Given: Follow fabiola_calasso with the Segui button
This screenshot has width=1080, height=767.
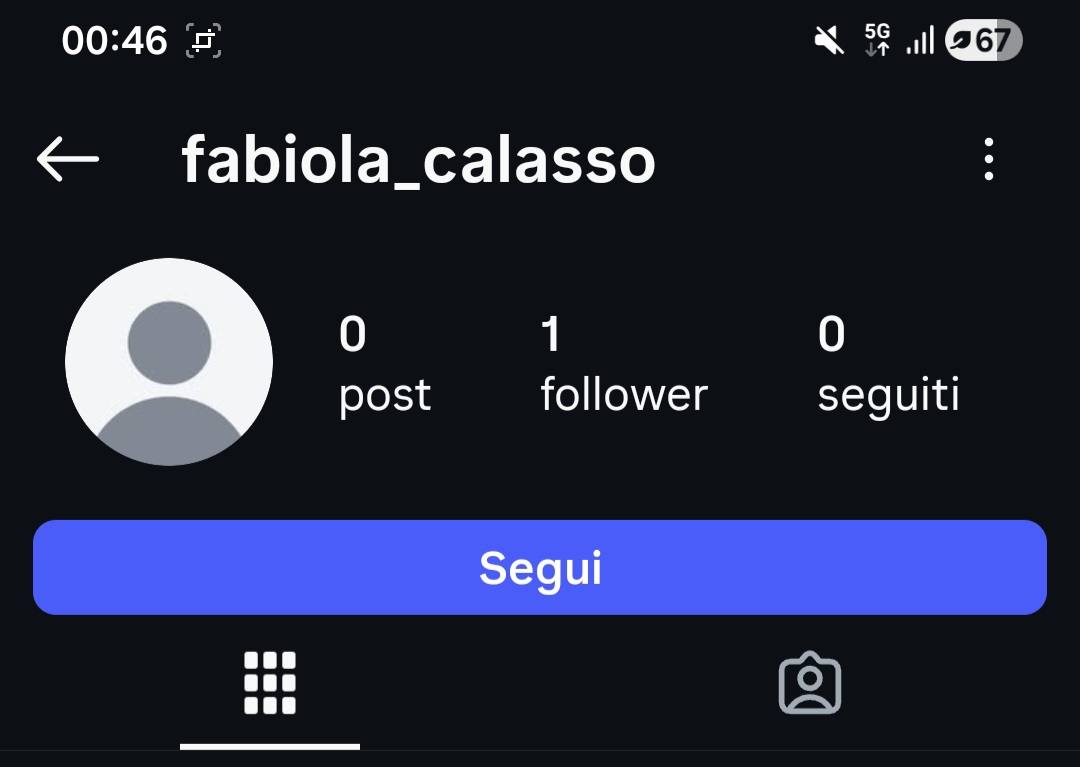Looking at the screenshot, I should [540, 567].
